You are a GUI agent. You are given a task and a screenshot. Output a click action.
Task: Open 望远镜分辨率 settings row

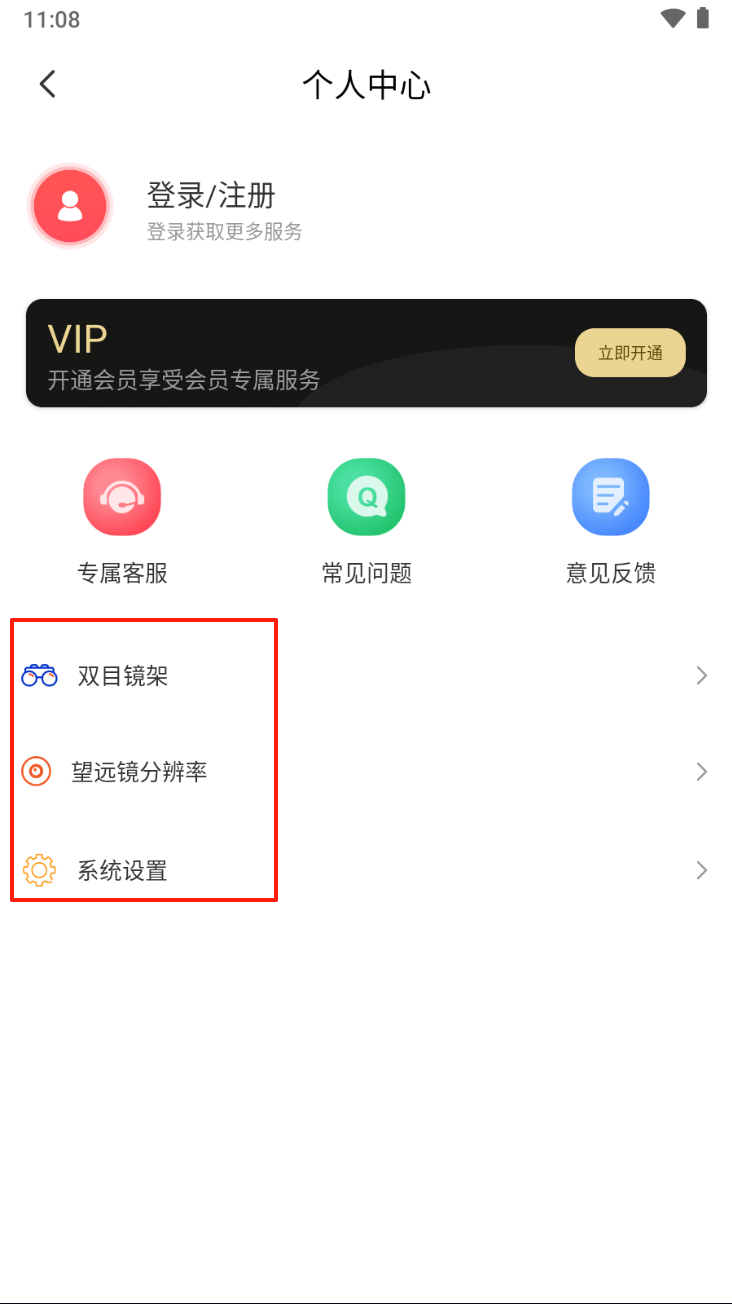366,772
